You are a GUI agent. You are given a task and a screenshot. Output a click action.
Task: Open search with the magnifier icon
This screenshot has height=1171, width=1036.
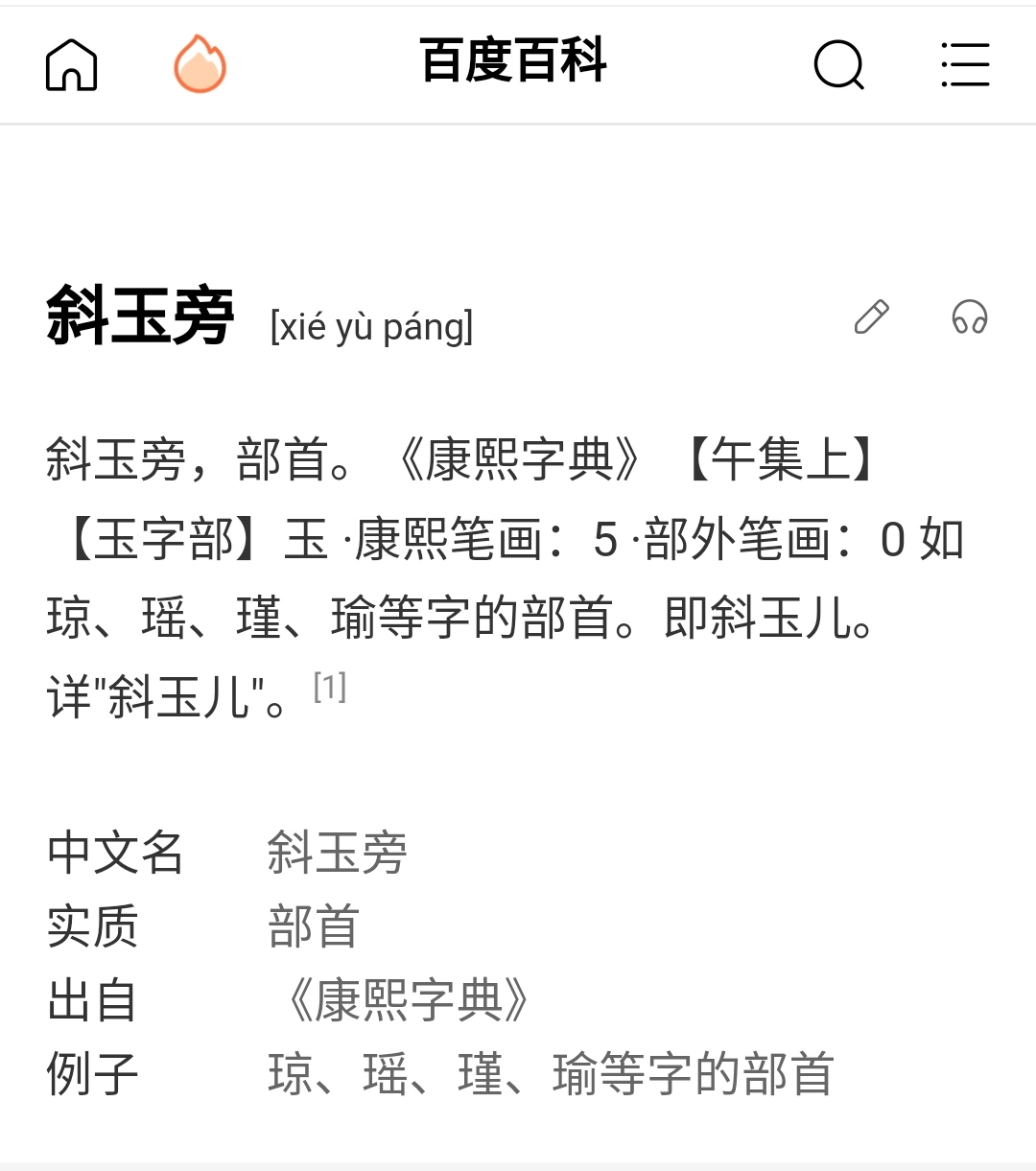[x=837, y=64]
